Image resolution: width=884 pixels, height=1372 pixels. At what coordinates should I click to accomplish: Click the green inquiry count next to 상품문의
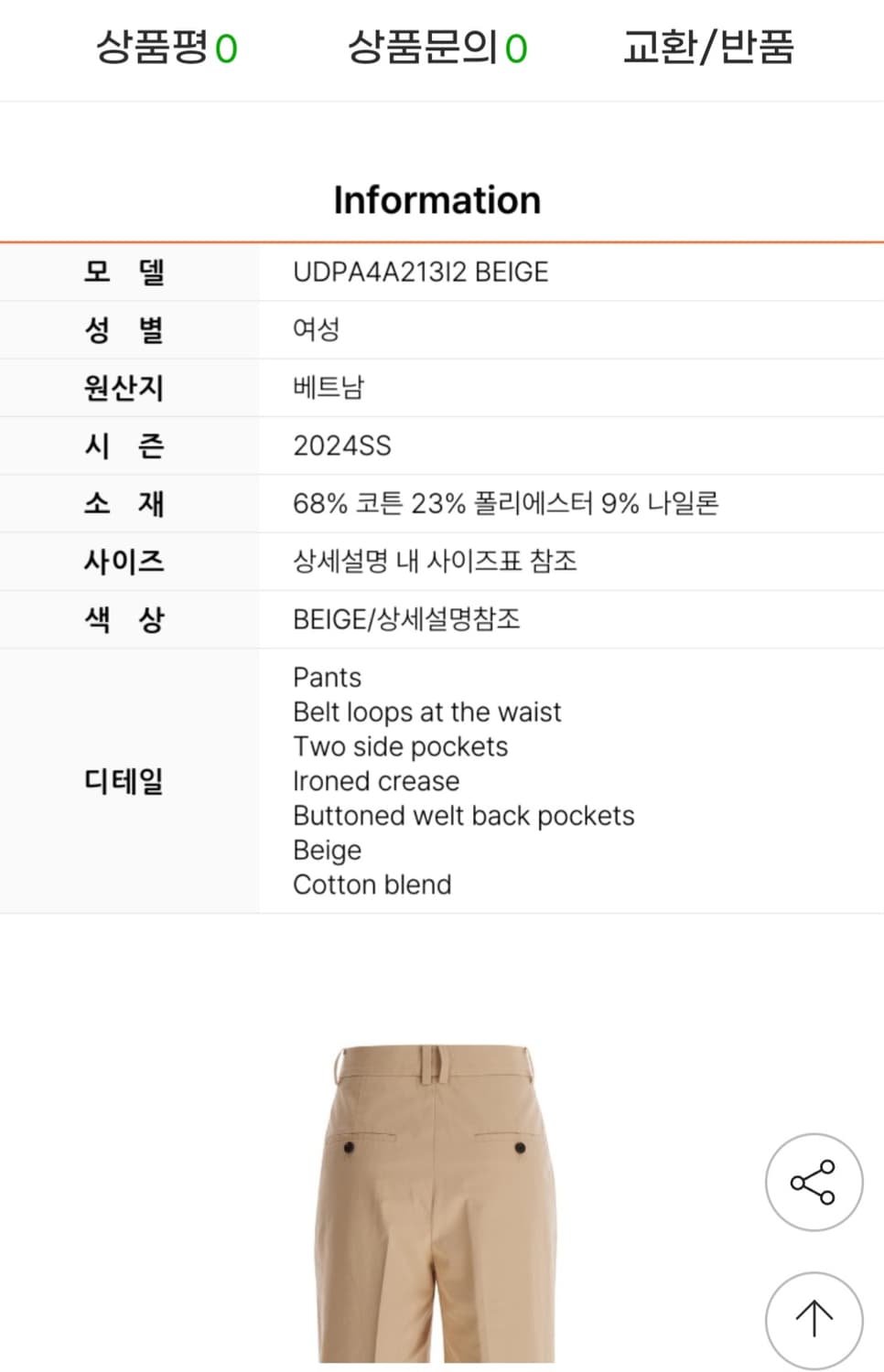click(x=517, y=50)
